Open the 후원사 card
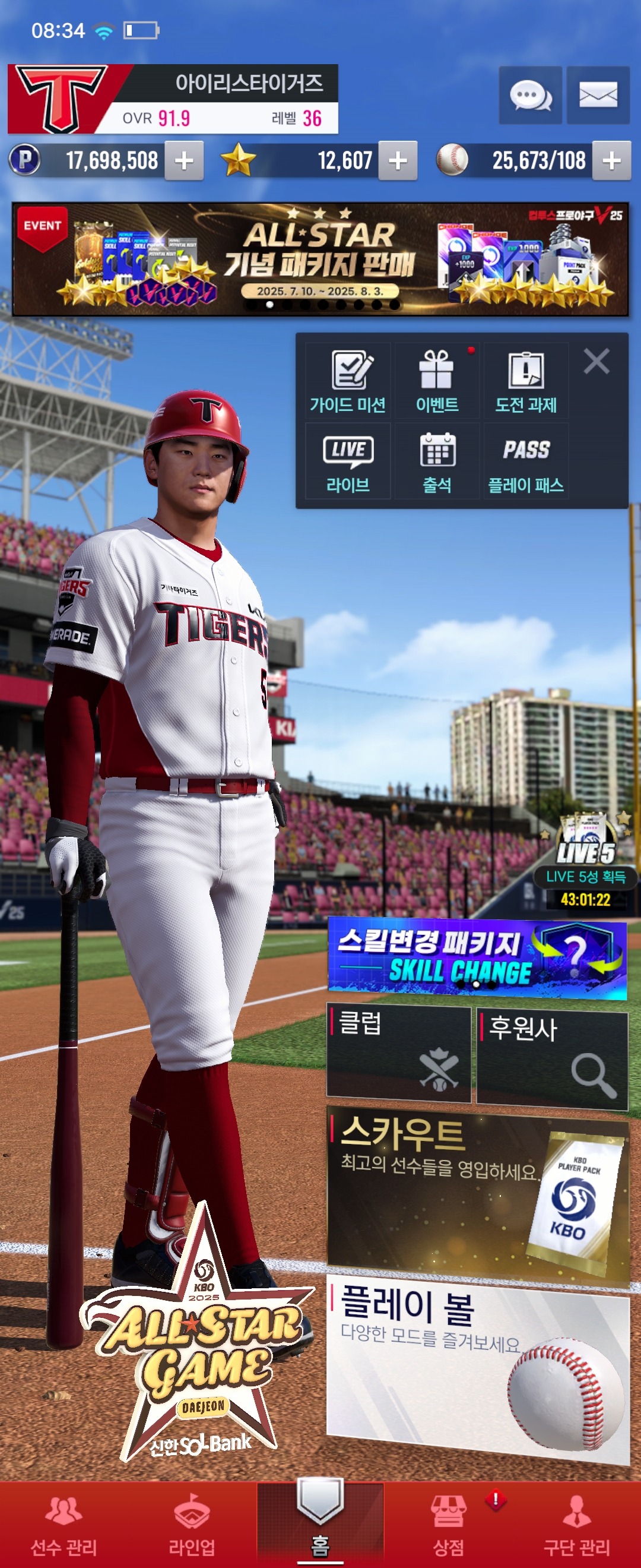This screenshot has height=1568, width=641. click(551, 1057)
